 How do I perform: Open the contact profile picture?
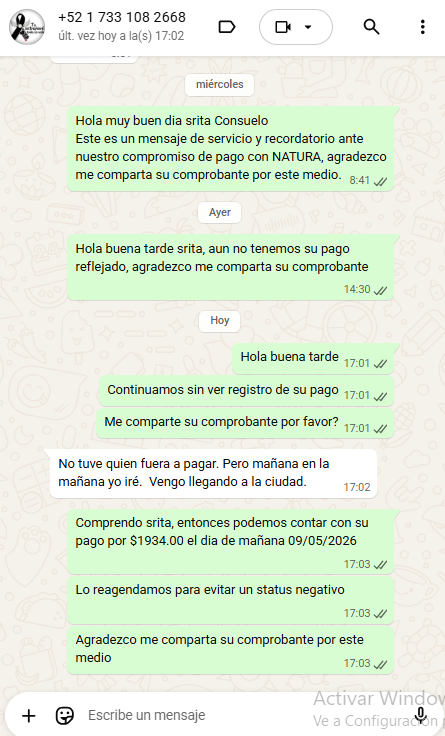click(27, 27)
